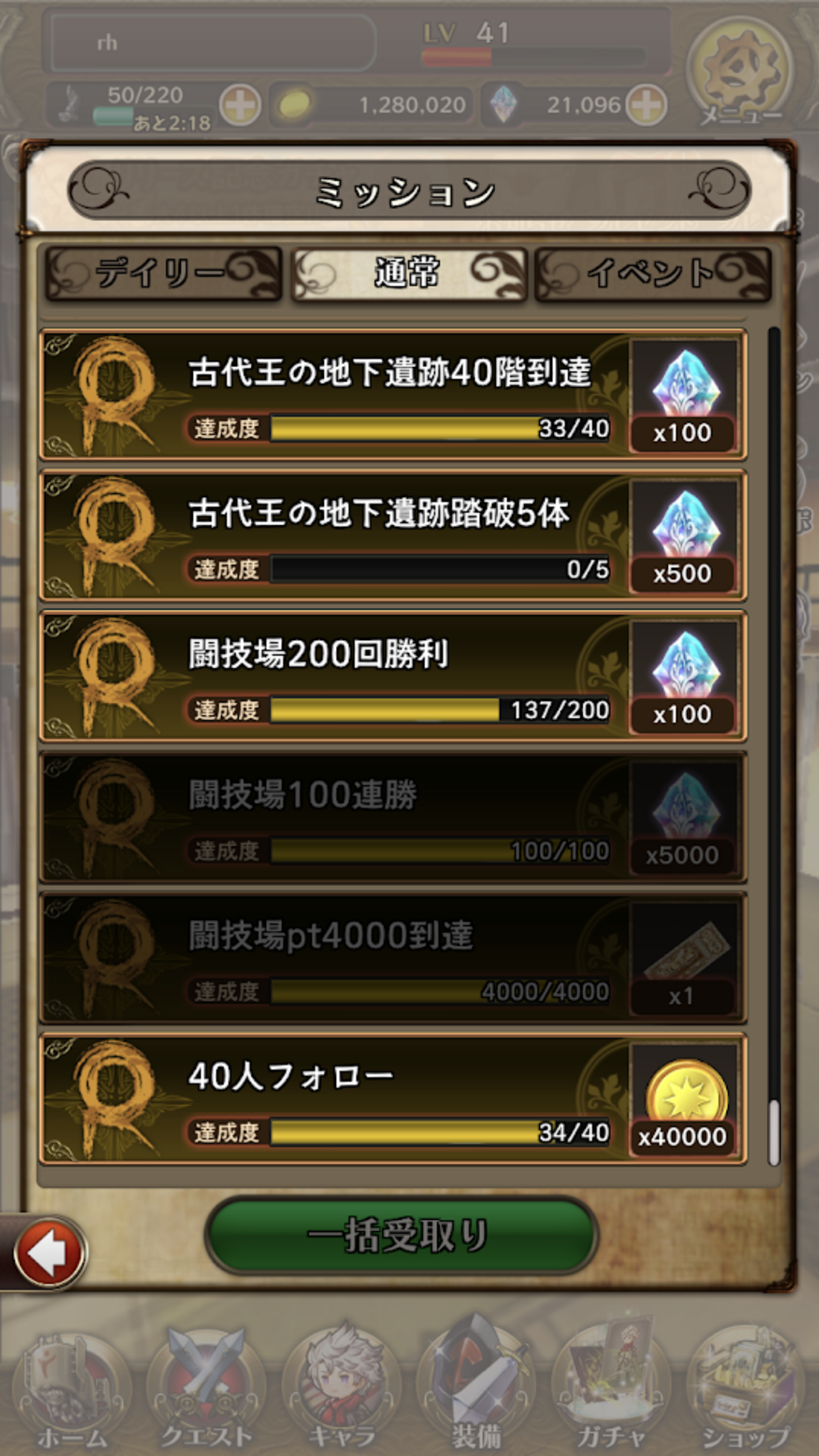Switch to the イベント missions tab
Screen dimensions: 819x1456
[653, 273]
